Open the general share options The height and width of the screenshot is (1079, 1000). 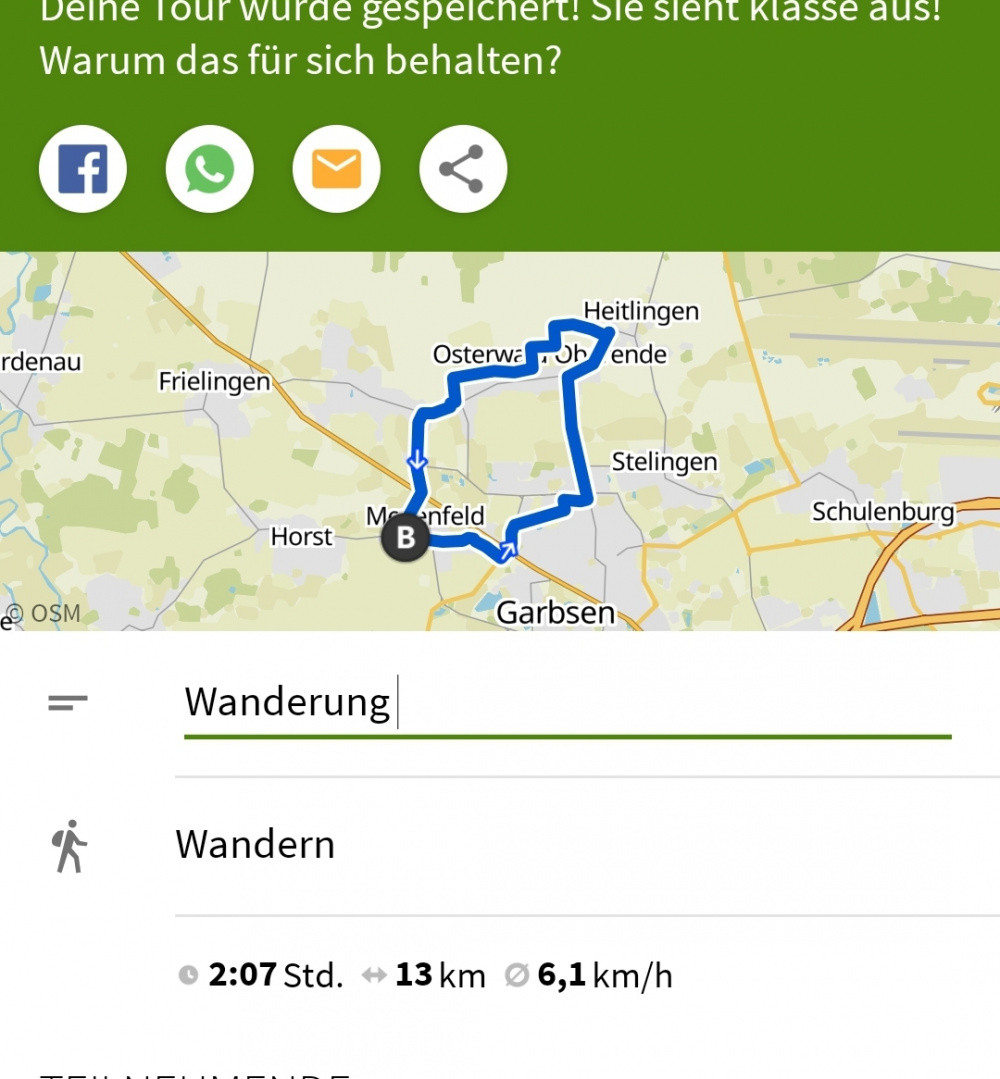[x=462, y=169]
